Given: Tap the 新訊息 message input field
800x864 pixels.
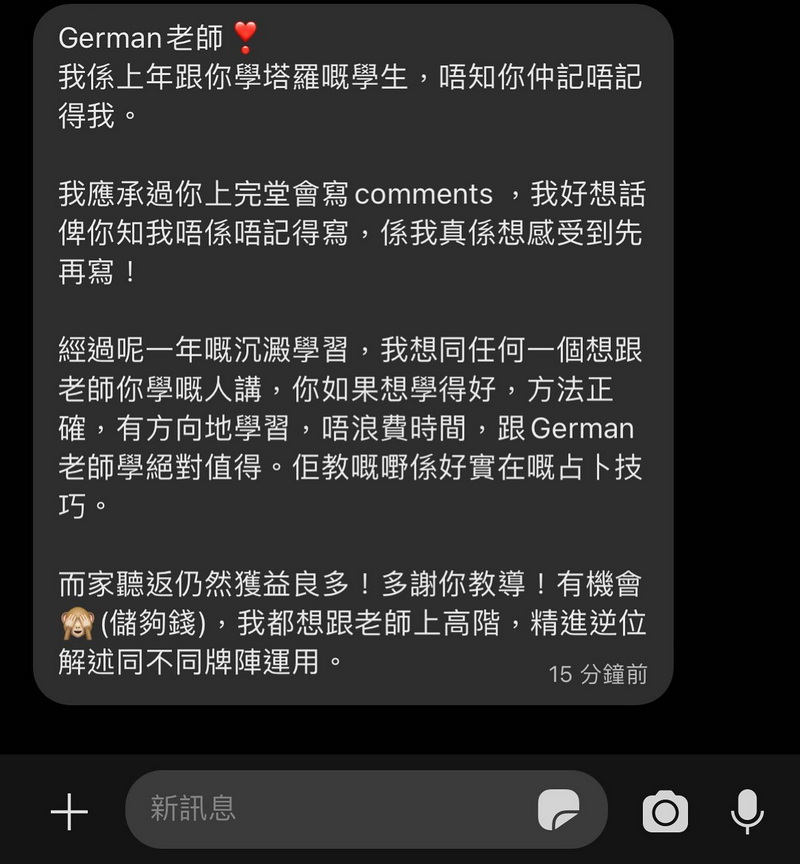Looking at the screenshot, I should click(x=330, y=809).
